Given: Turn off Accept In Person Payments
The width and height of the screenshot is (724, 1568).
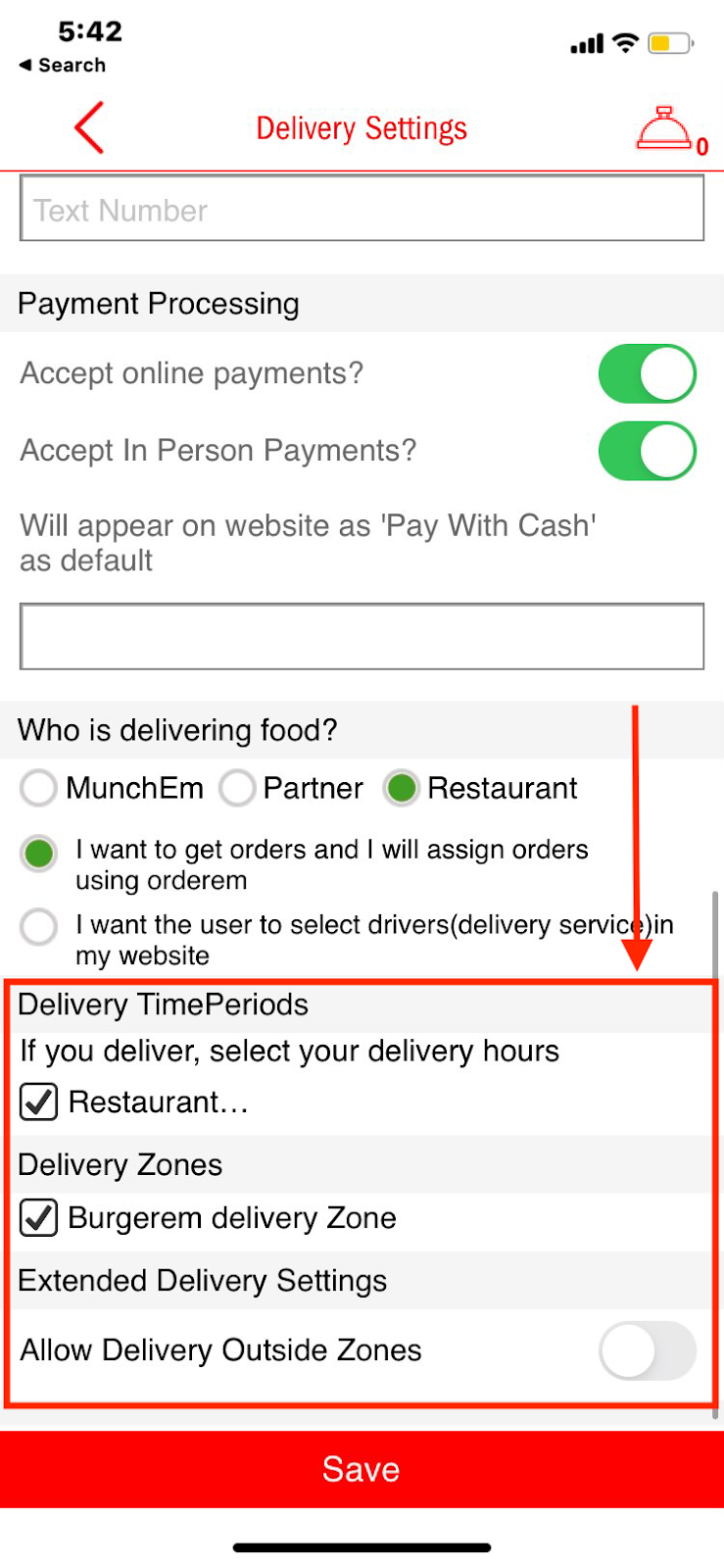Looking at the screenshot, I should [x=647, y=451].
